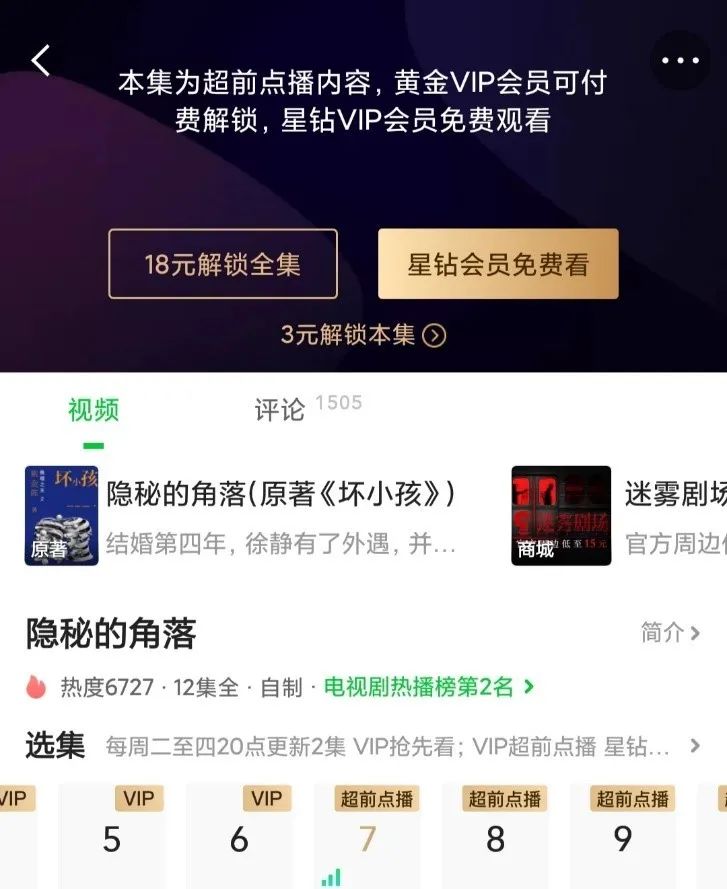
Task: View 电视剧热播榜第2名 ranking
Action: (x=429, y=687)
